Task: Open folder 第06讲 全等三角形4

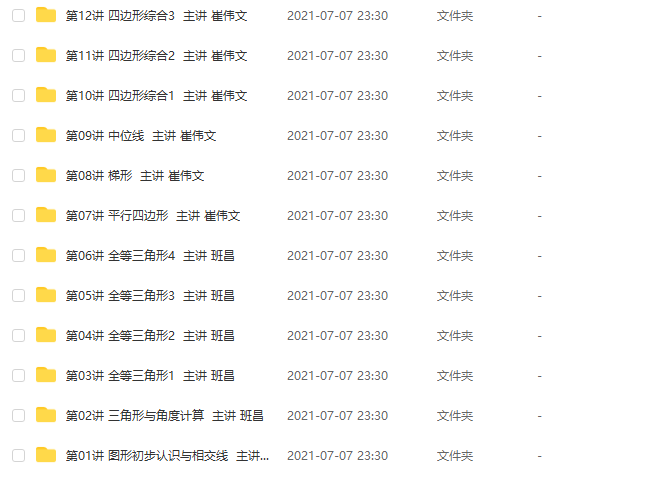Action: (x=150, y=256)
